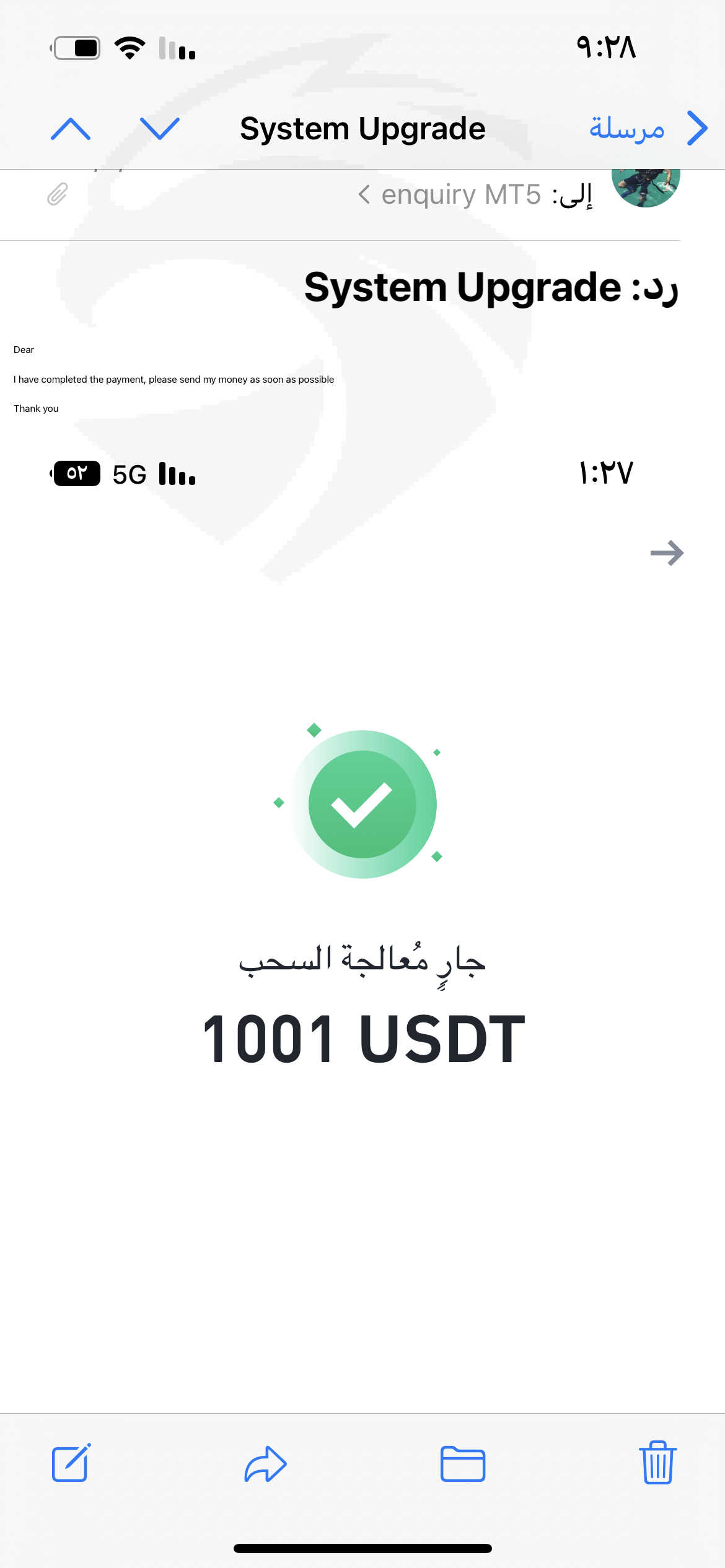The image size is (725, 1568).
Task: Reply or forward this message
Action: pos(266,1464)
